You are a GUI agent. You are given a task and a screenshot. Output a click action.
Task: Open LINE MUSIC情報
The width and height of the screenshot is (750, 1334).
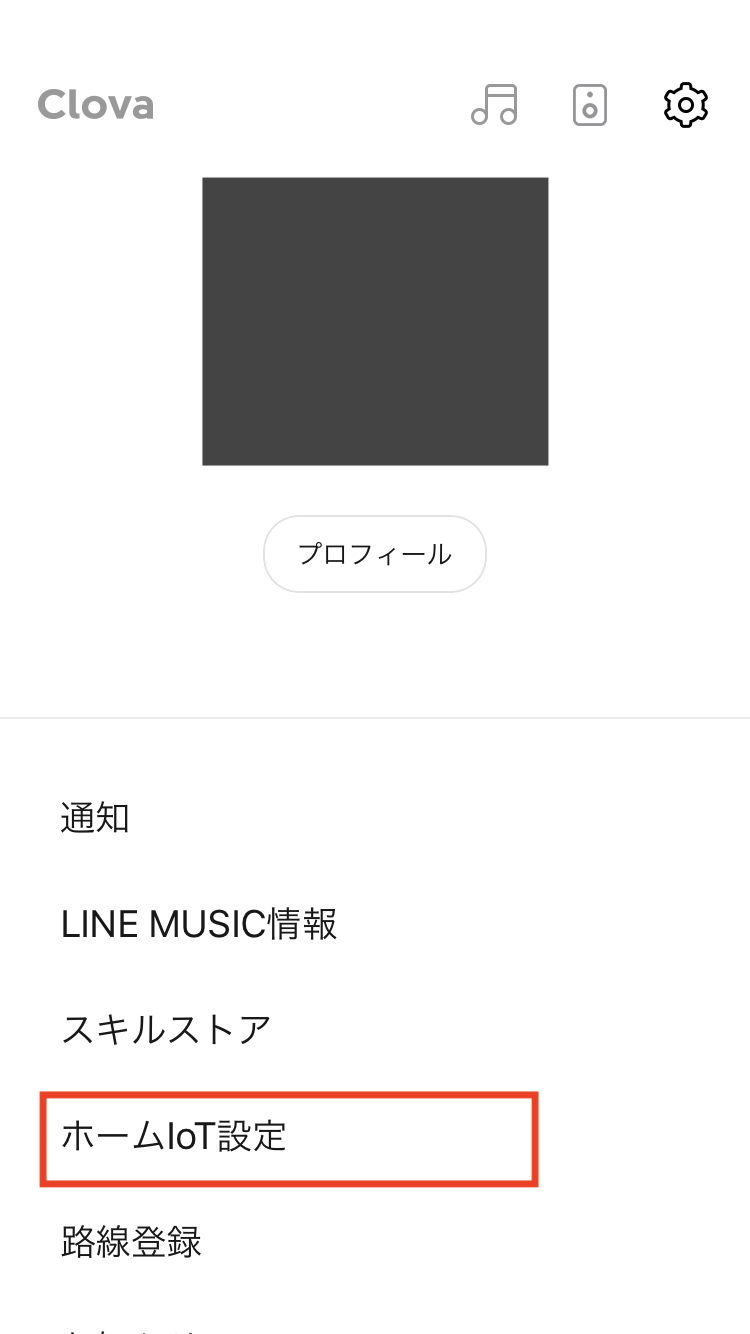tap(375, 924)
